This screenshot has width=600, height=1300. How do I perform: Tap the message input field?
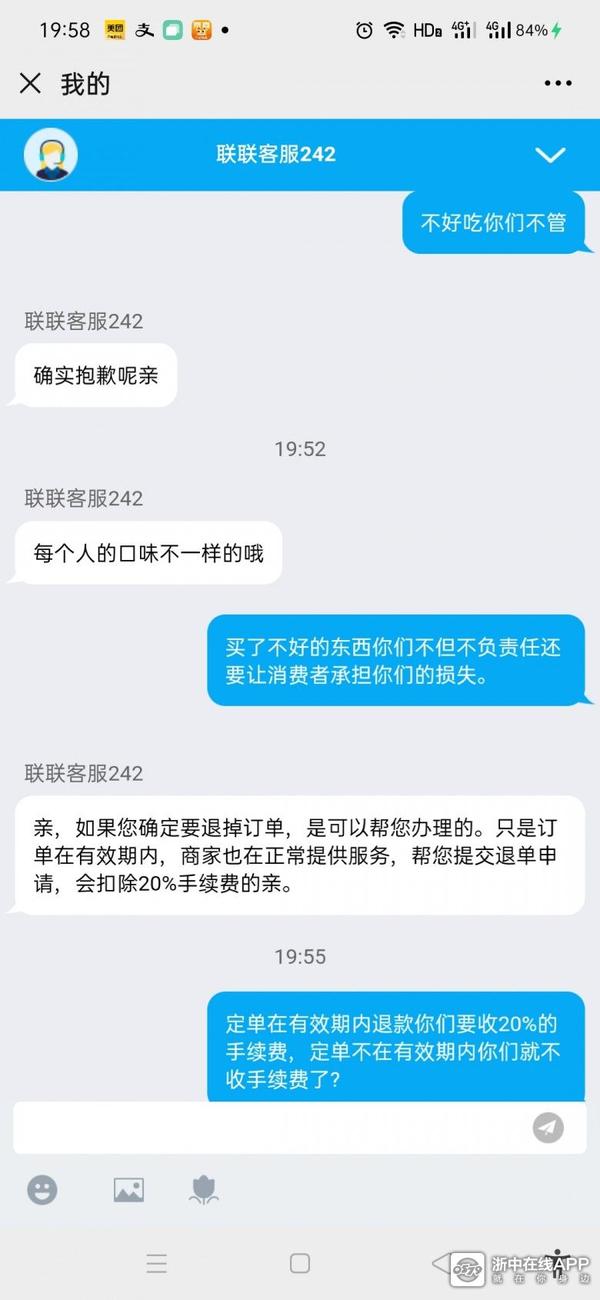click(x=270, y=1128)
